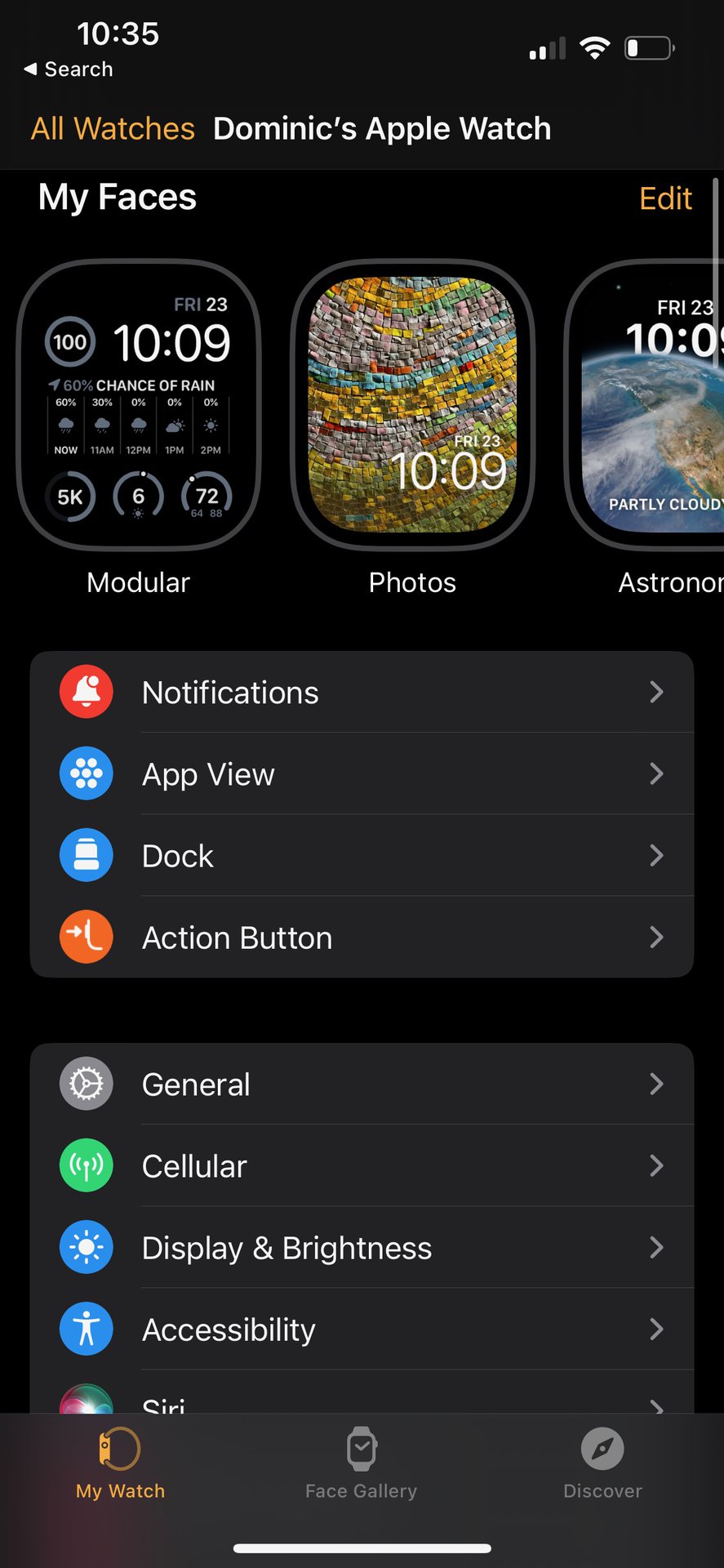
Task: Select the Display & Brightness sun icon
Action: tap(86, 1247)
